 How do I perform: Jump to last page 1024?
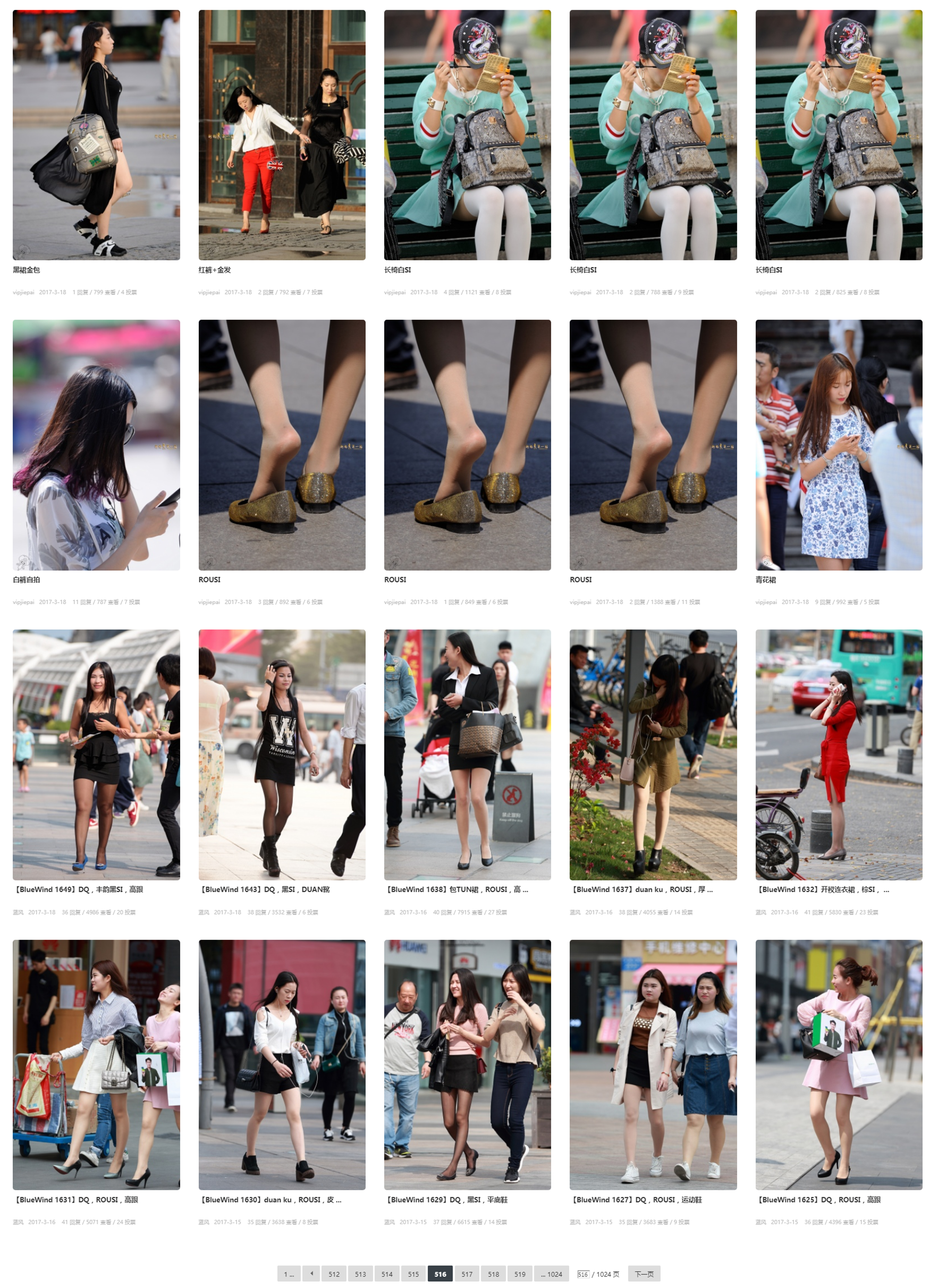click(x=551, y=1274)
